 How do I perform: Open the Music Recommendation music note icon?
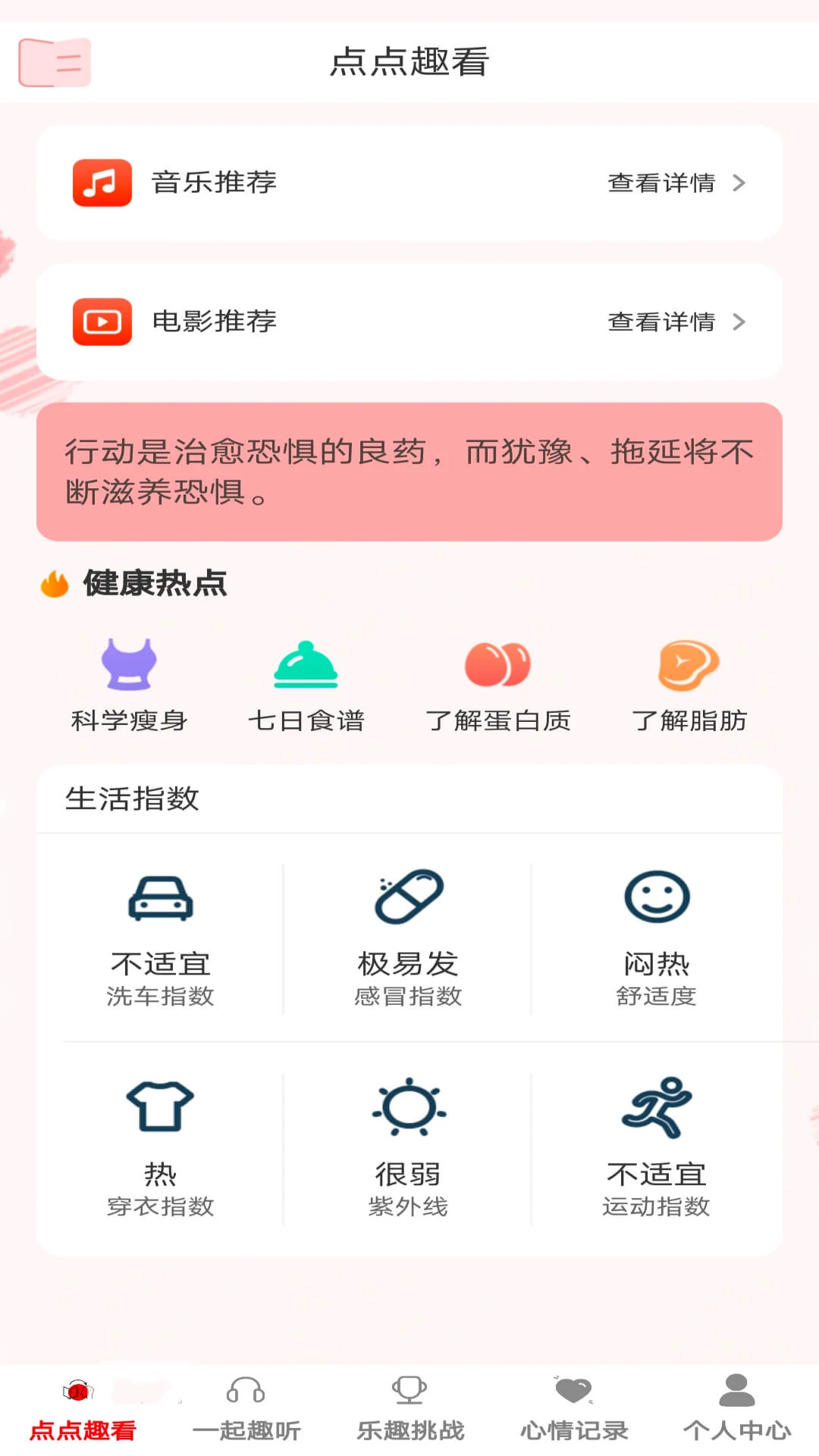point(103,183)
